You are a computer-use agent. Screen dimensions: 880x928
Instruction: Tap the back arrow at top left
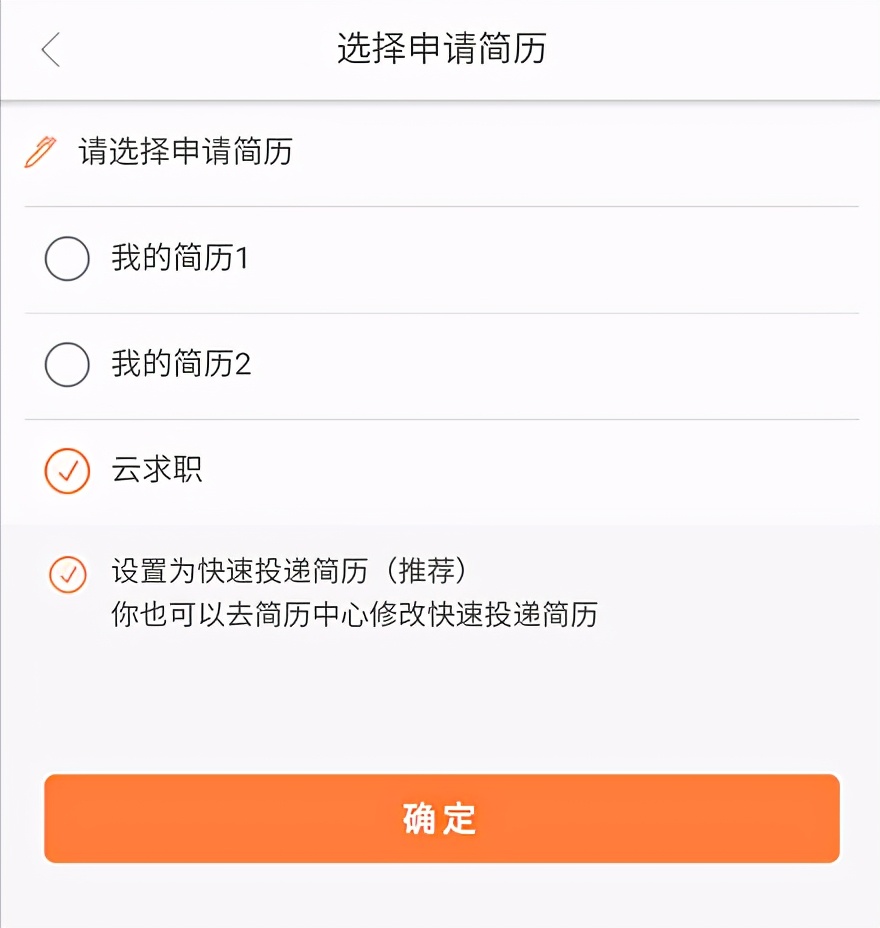(x=50, y=48)
